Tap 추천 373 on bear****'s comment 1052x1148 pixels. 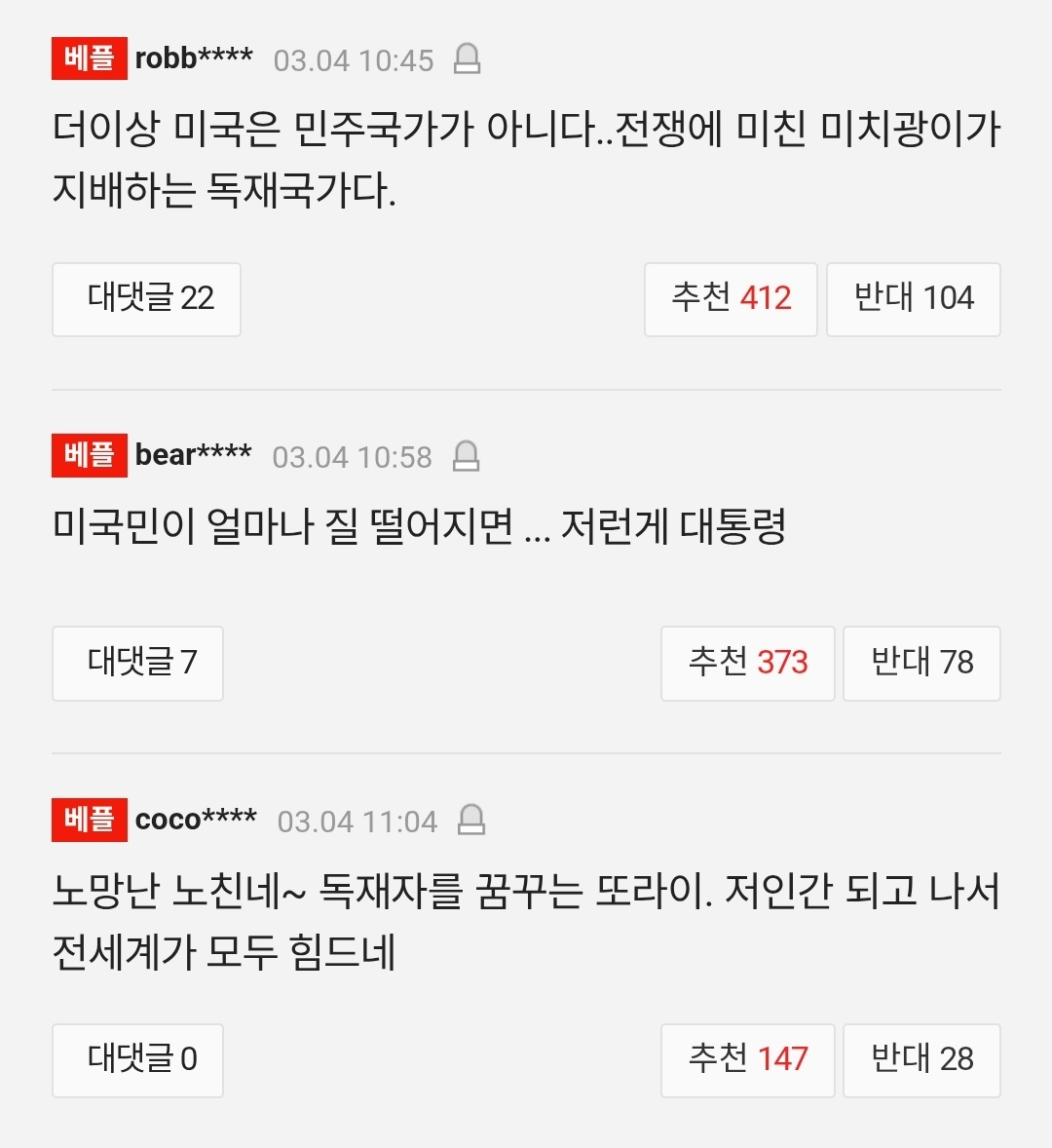747,663
